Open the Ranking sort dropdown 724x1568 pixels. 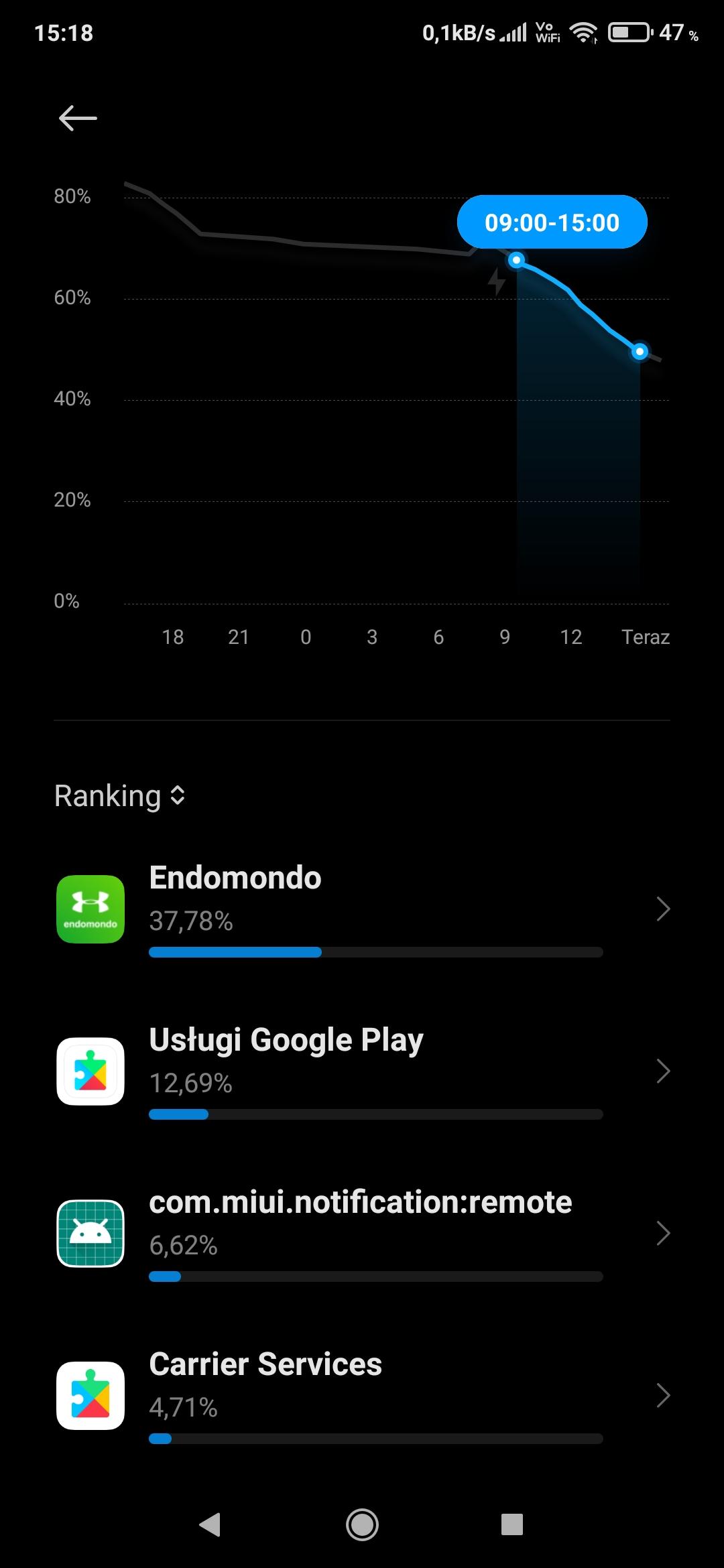(x=121, y=796)
